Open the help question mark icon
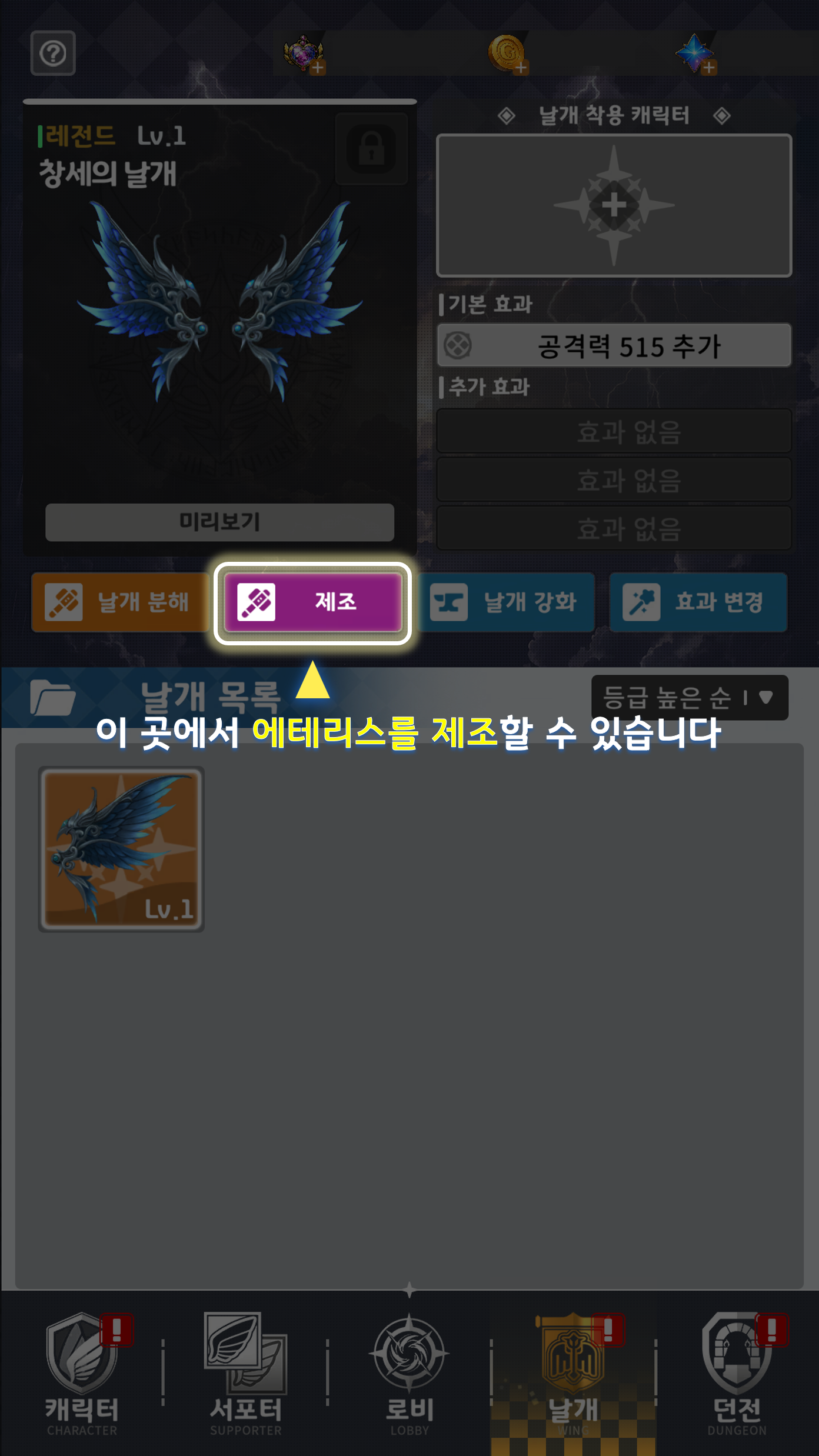 click(53, 54)
